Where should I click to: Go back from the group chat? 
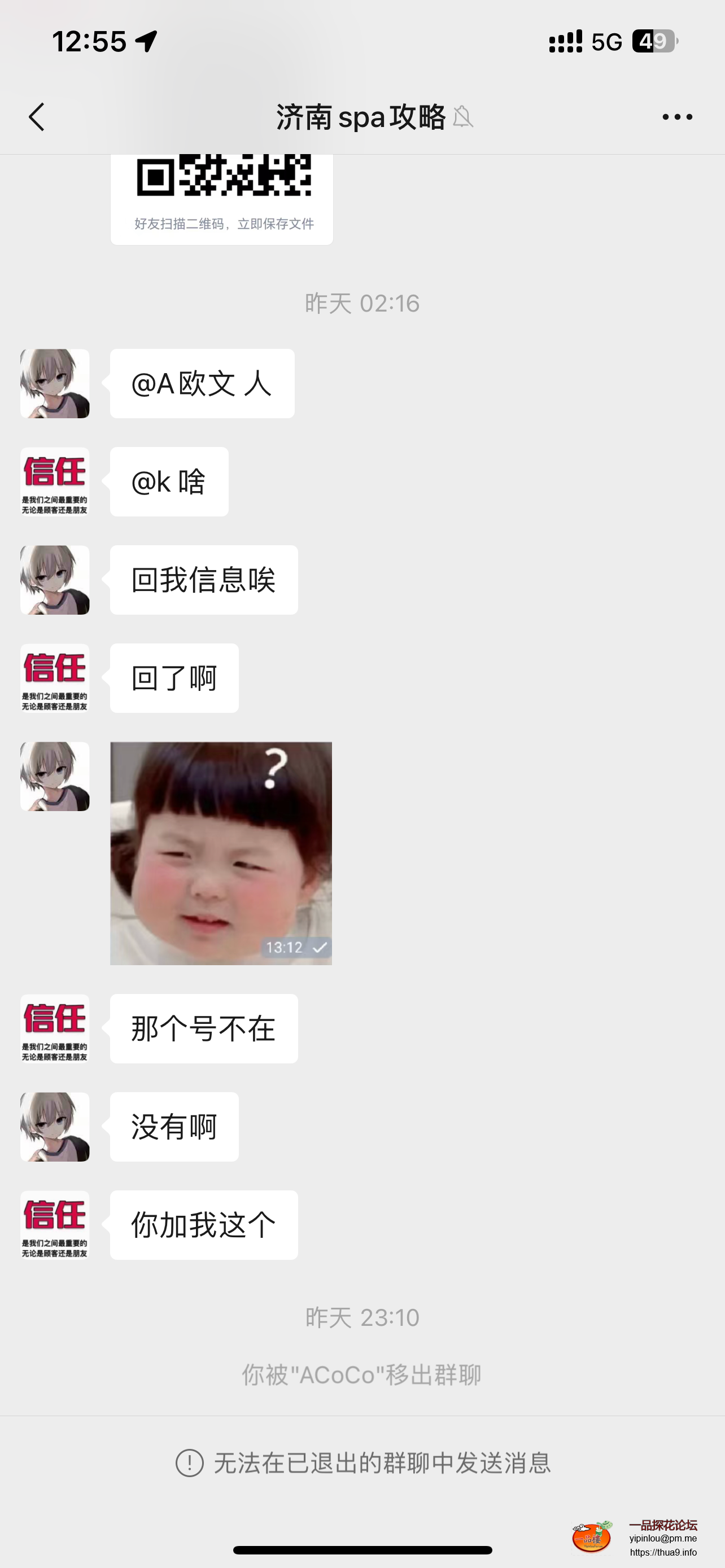[x=37, y=117]
